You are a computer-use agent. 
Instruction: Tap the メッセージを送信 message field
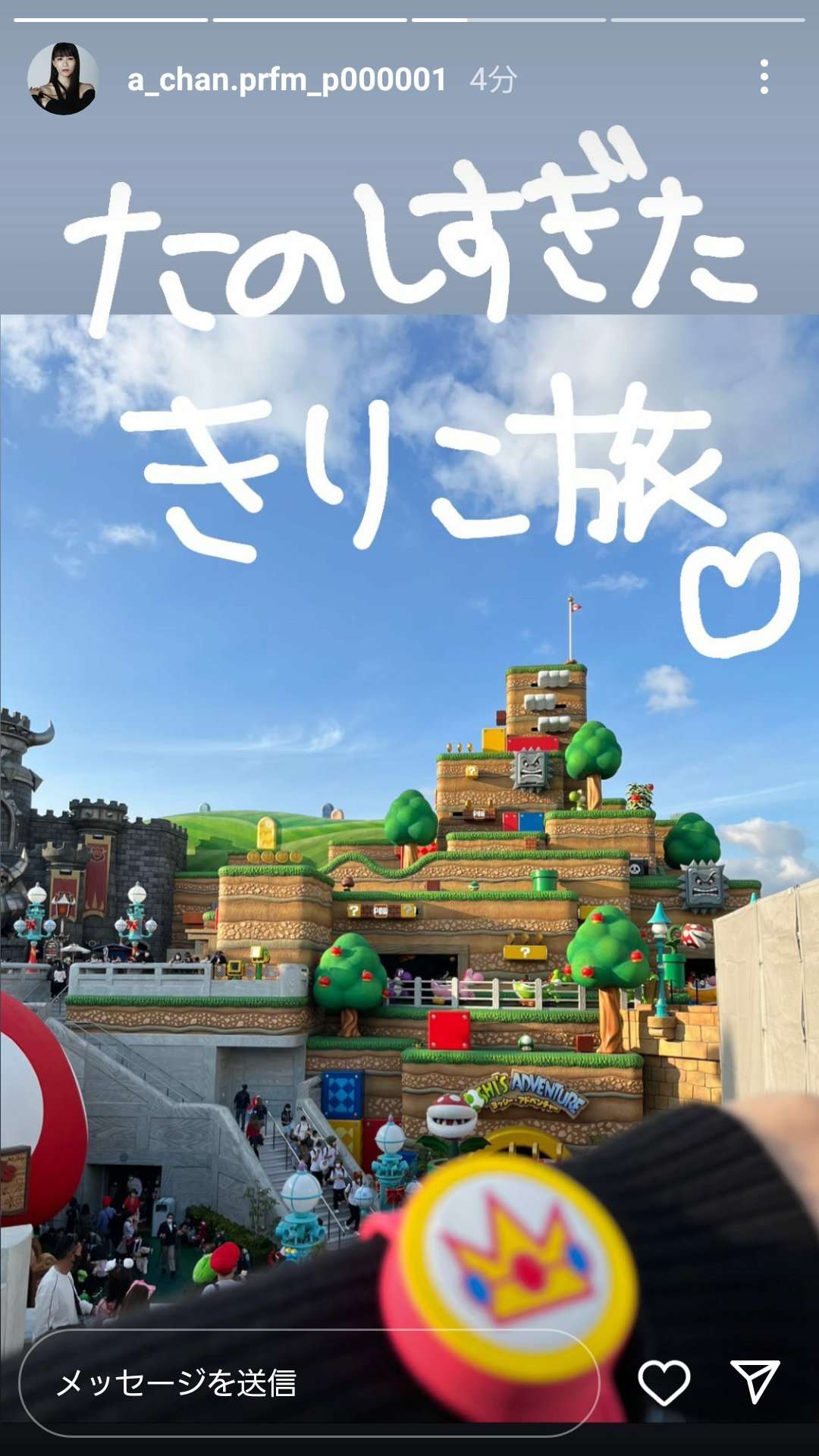click(309, 1382)
